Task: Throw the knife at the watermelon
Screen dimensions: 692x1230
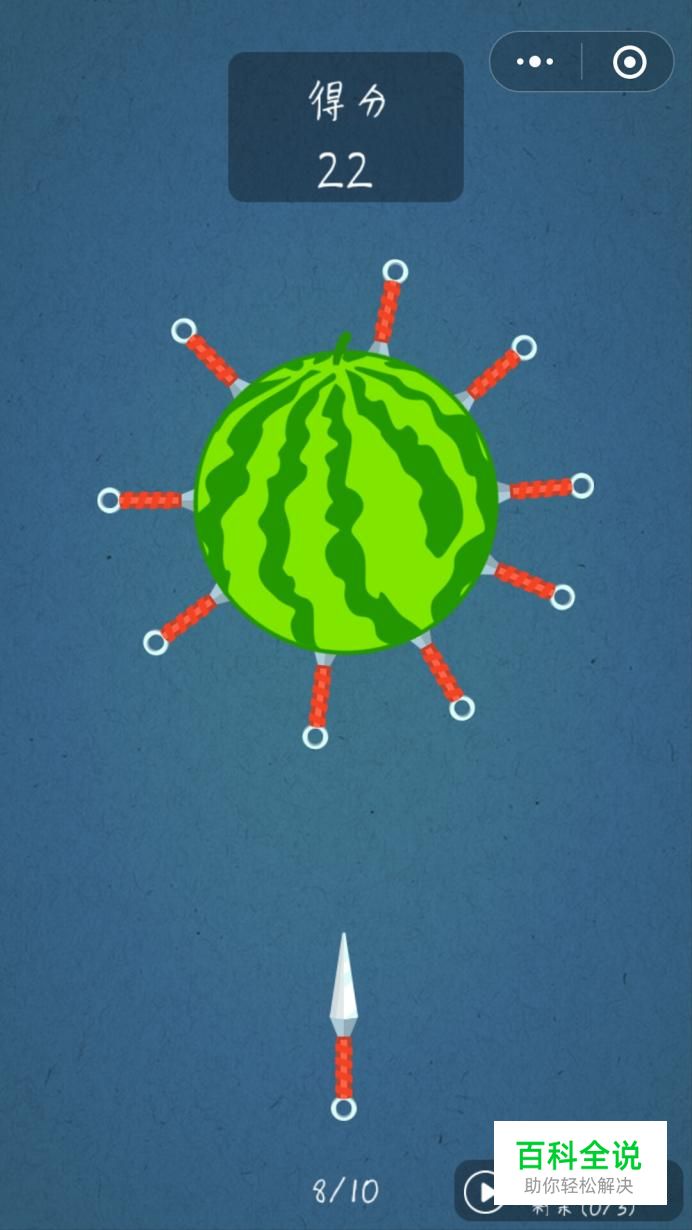Action: point(344,1026)
